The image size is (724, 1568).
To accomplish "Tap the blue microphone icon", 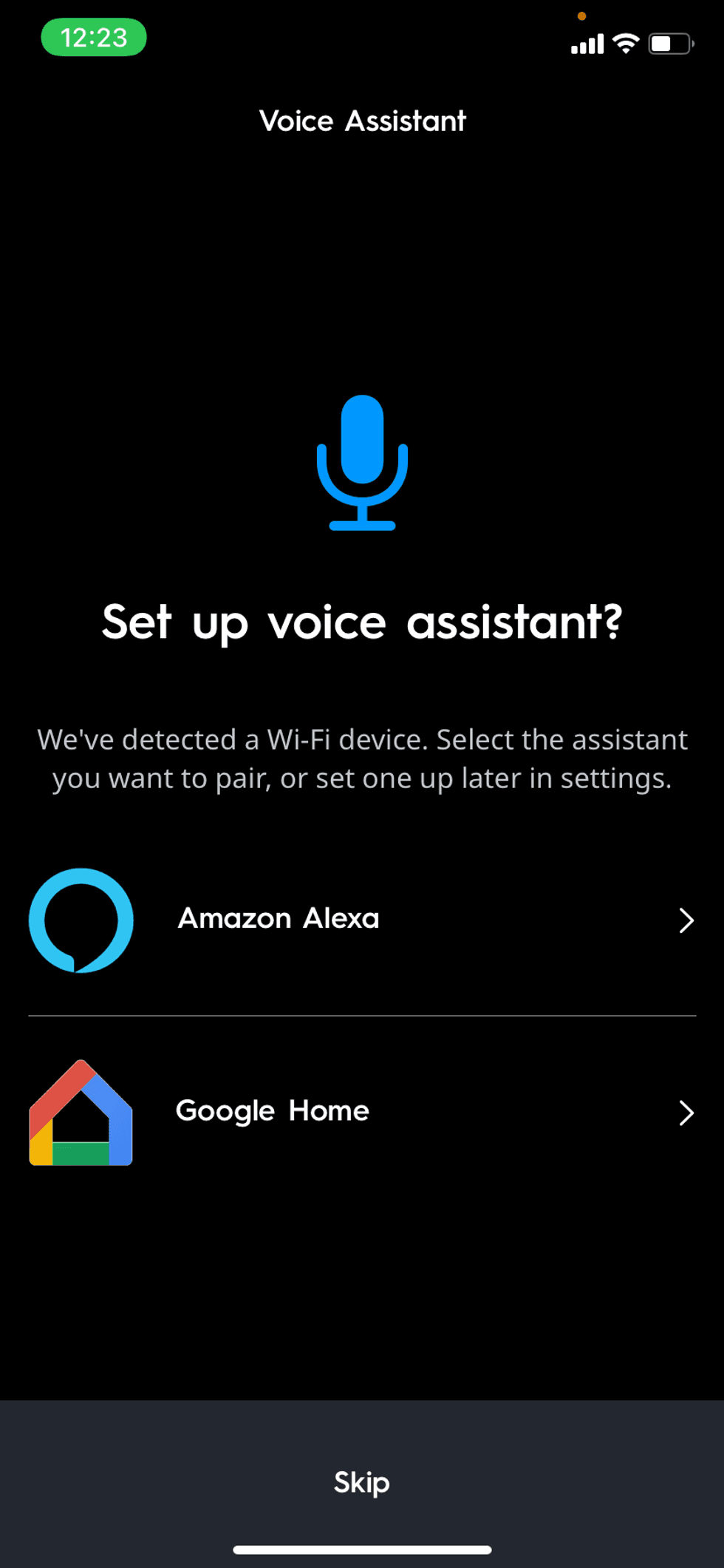I will 362,462.
